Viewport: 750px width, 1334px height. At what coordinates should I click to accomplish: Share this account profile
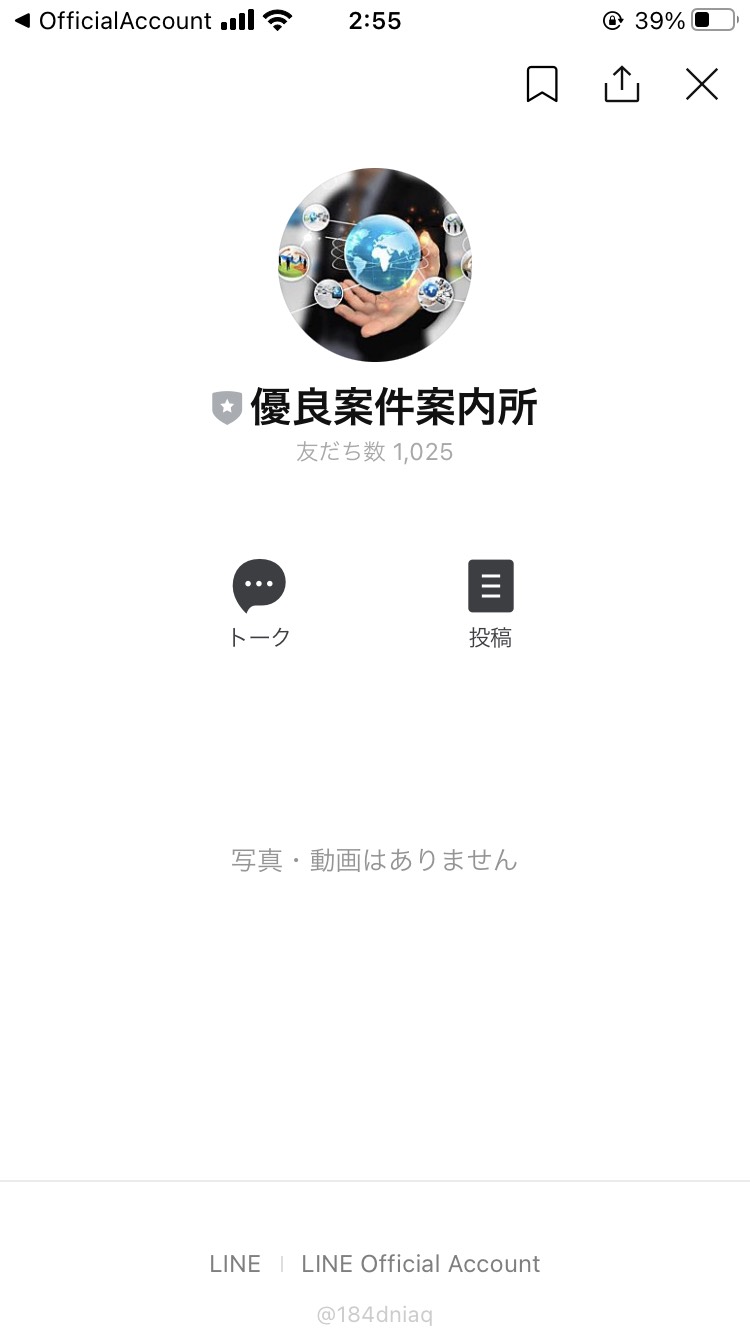(x=621, y=85)
